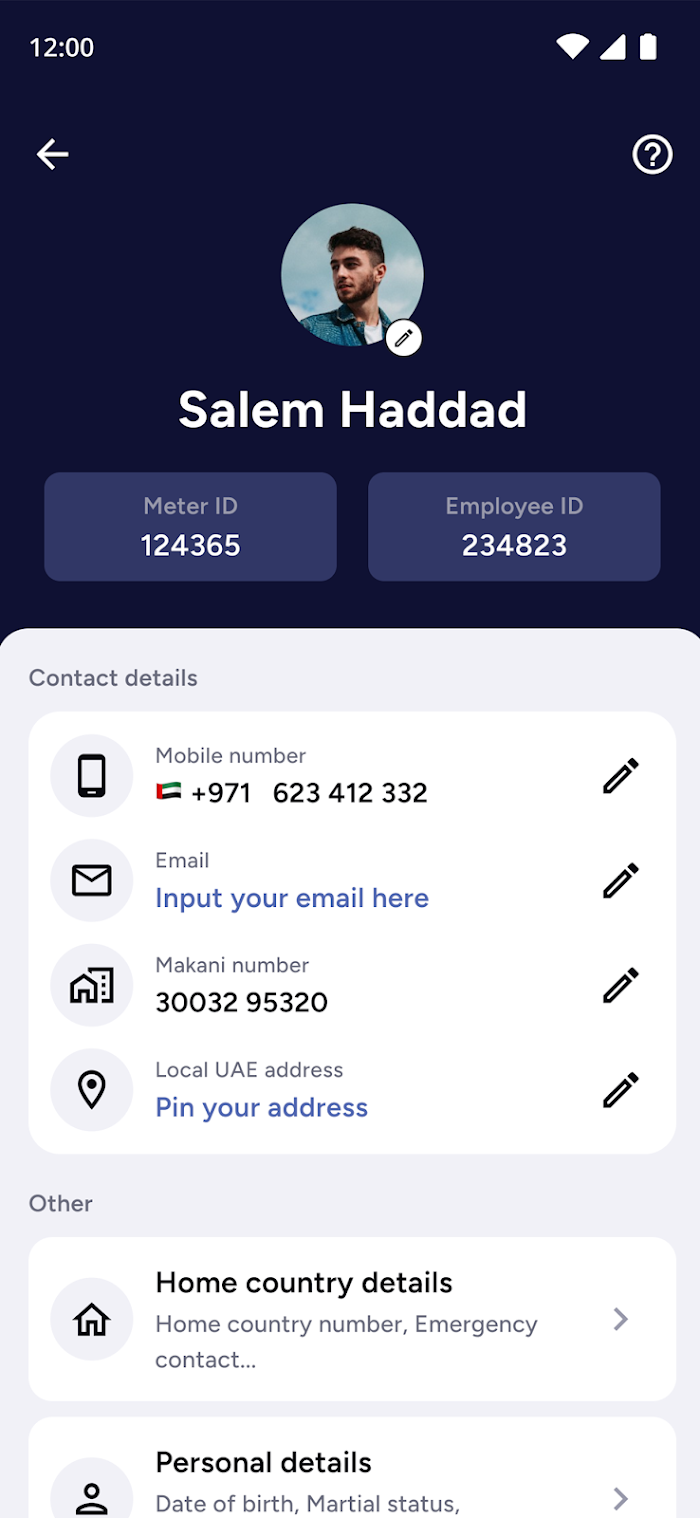Tap 'Pin your address' link
Screen dimensions: 700x1518
[262, 1107]
